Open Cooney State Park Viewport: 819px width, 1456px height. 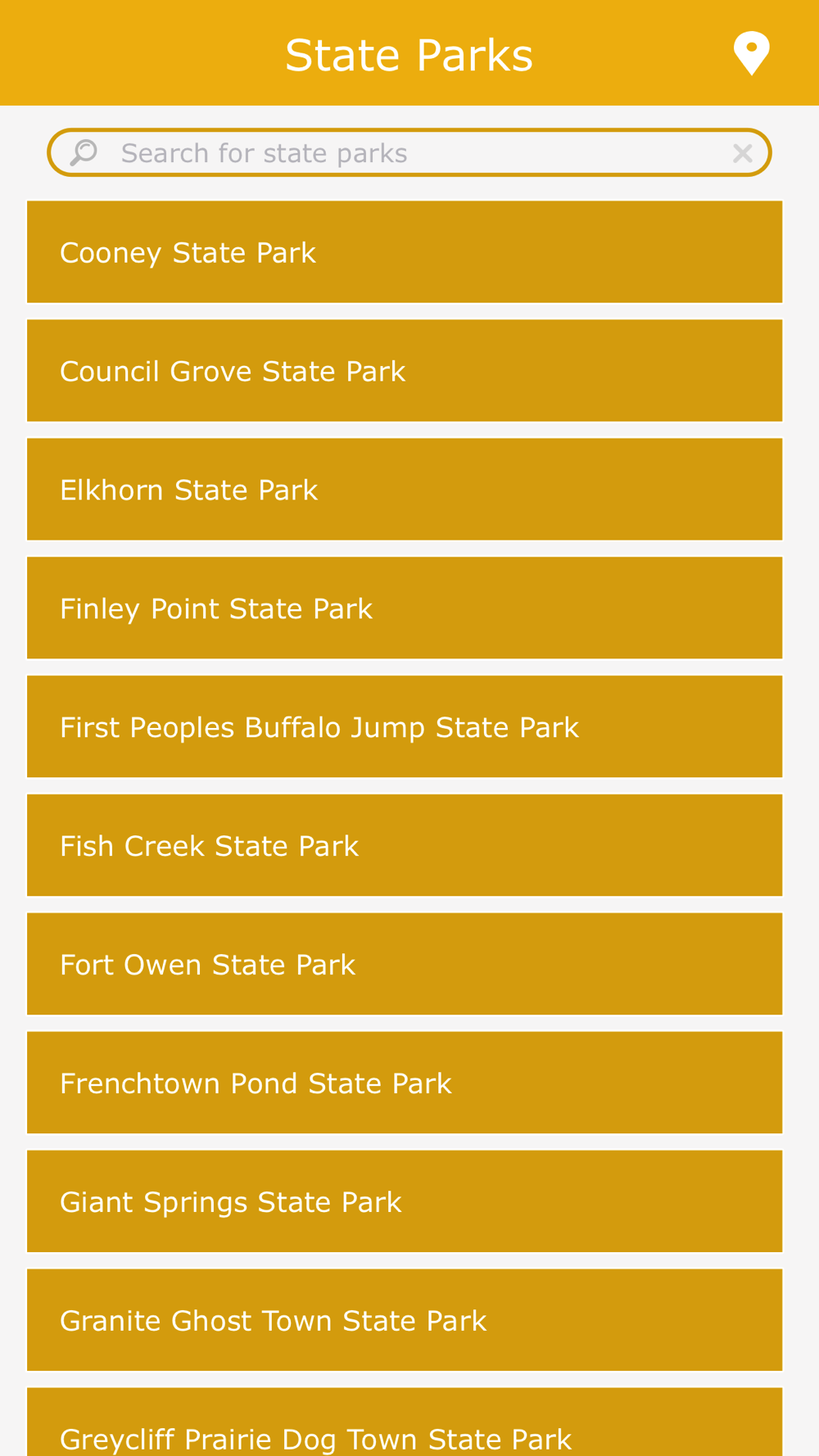point(405,252)
